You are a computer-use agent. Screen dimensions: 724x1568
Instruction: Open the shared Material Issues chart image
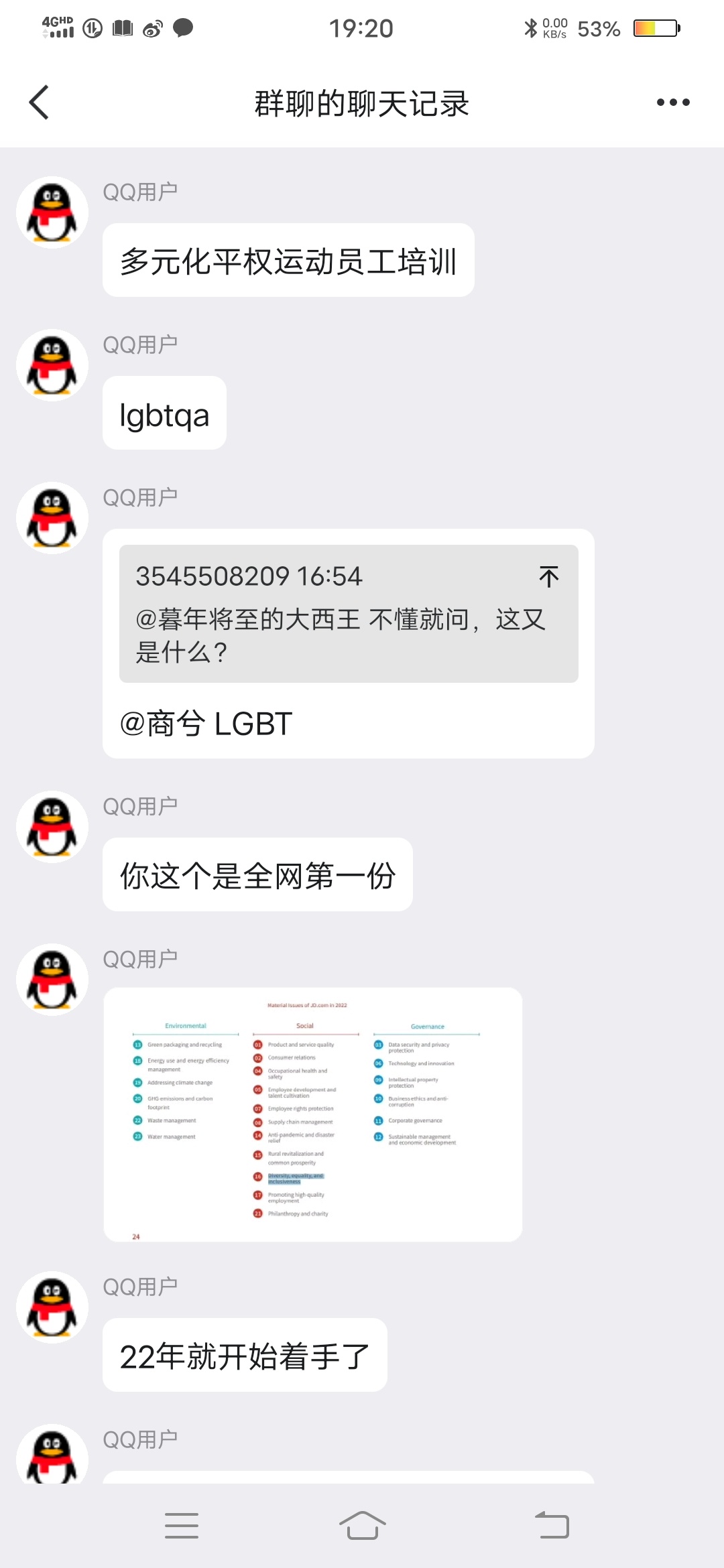[x=312, y=1114]
